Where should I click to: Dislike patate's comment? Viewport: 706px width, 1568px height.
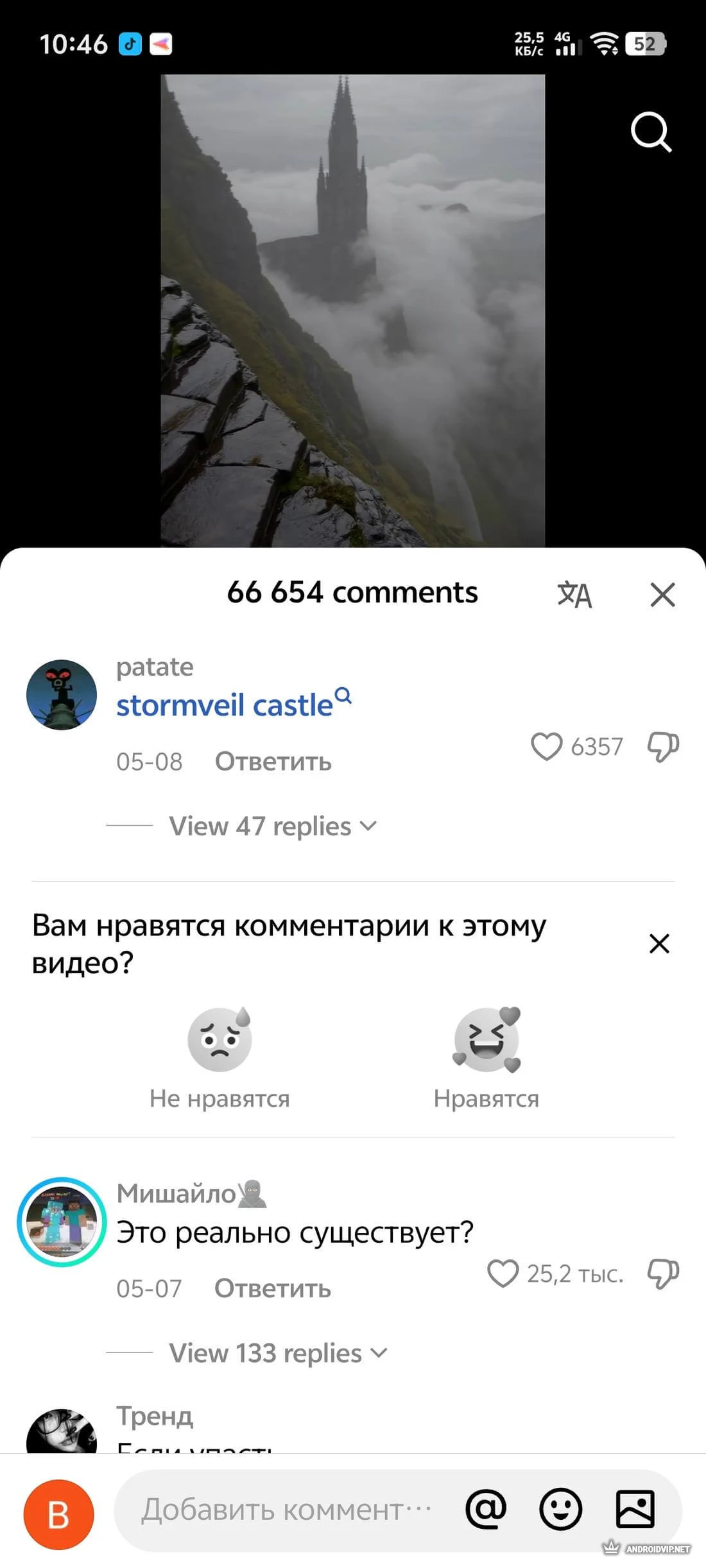(x=662, y=746)
